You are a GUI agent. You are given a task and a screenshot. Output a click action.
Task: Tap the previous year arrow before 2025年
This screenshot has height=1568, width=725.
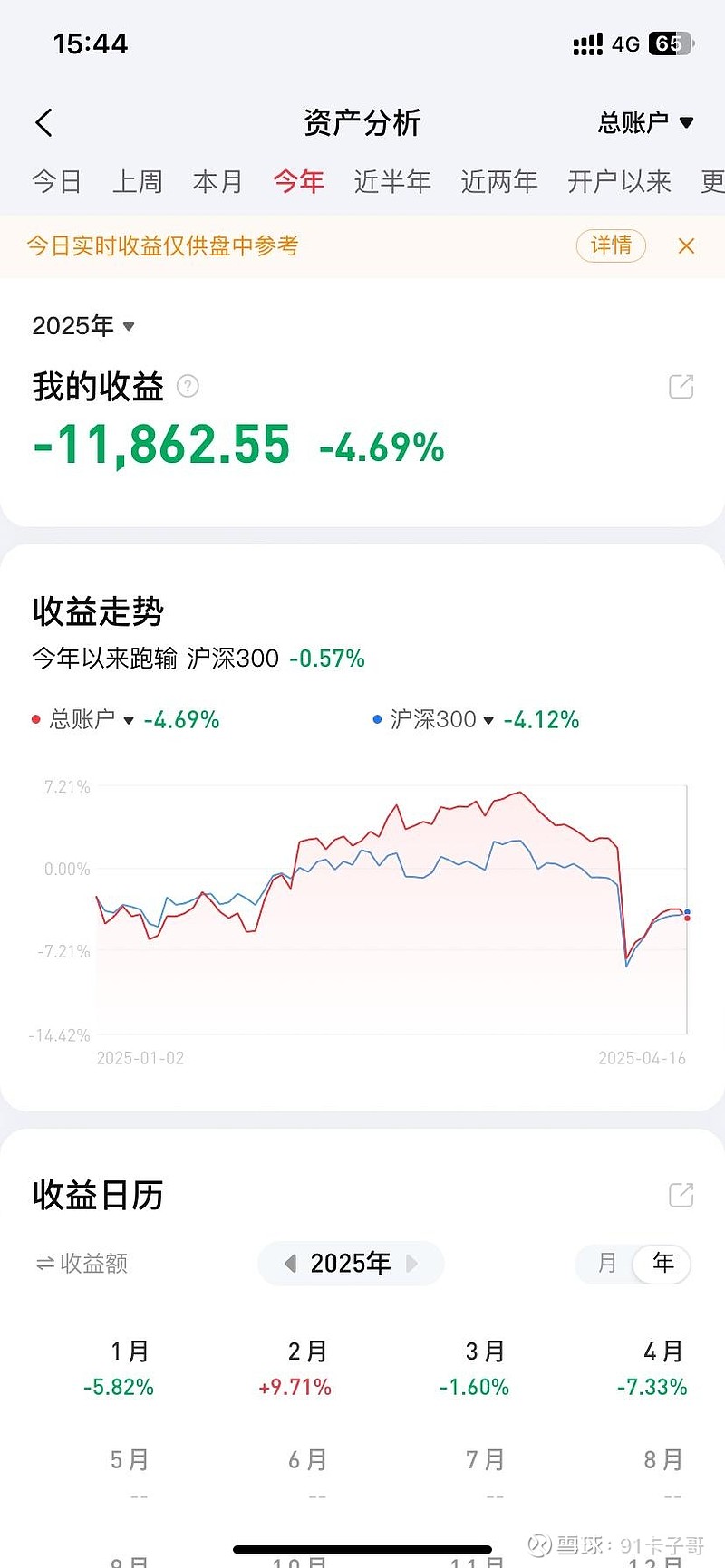(288, 1264)
